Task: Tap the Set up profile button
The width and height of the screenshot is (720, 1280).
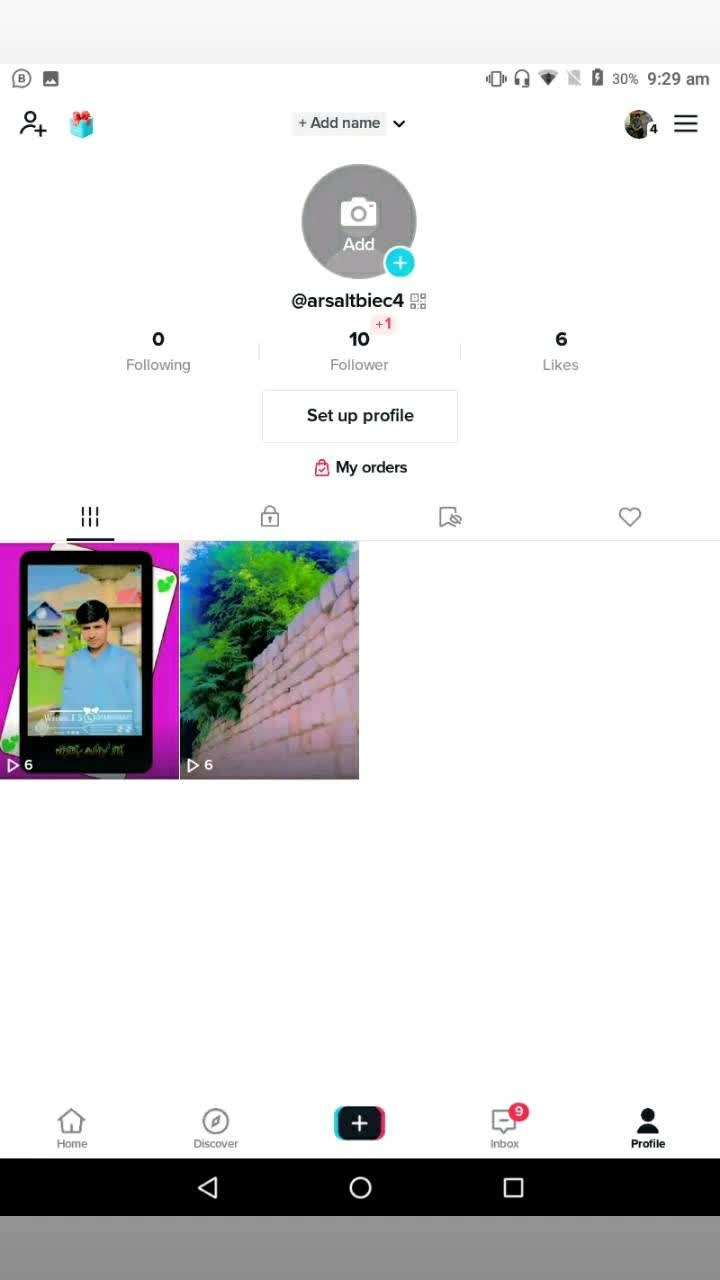Action: (360, 416)
